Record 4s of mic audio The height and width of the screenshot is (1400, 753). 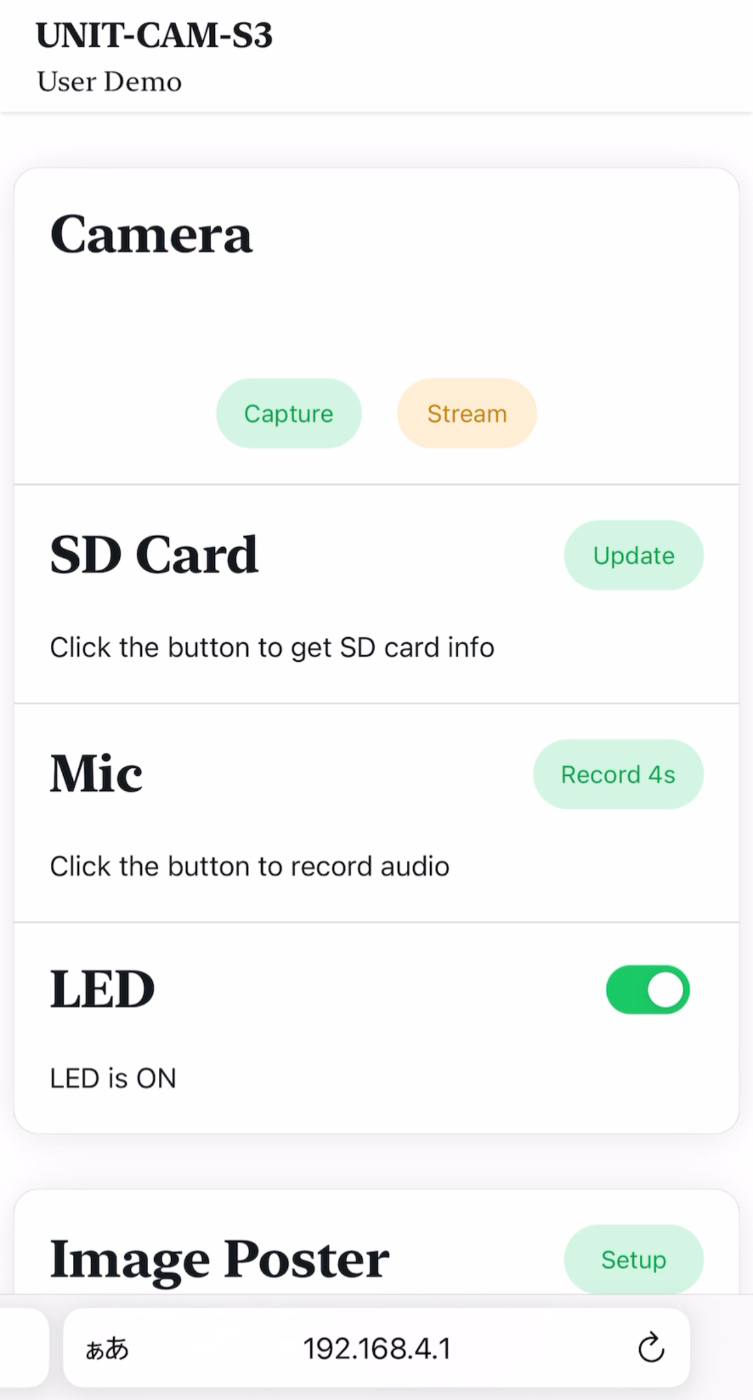(x=618, y=774)
